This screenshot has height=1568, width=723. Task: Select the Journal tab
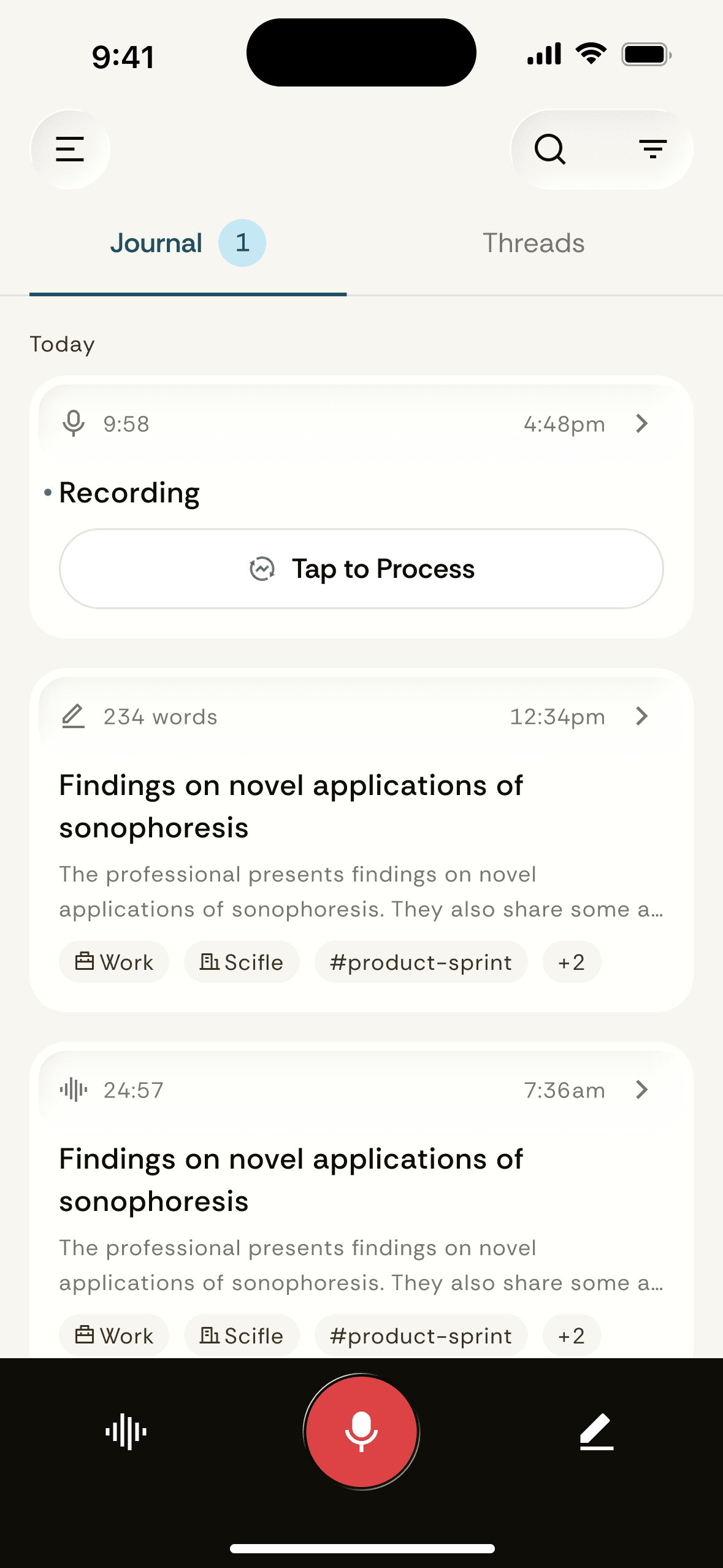[156, 243]
